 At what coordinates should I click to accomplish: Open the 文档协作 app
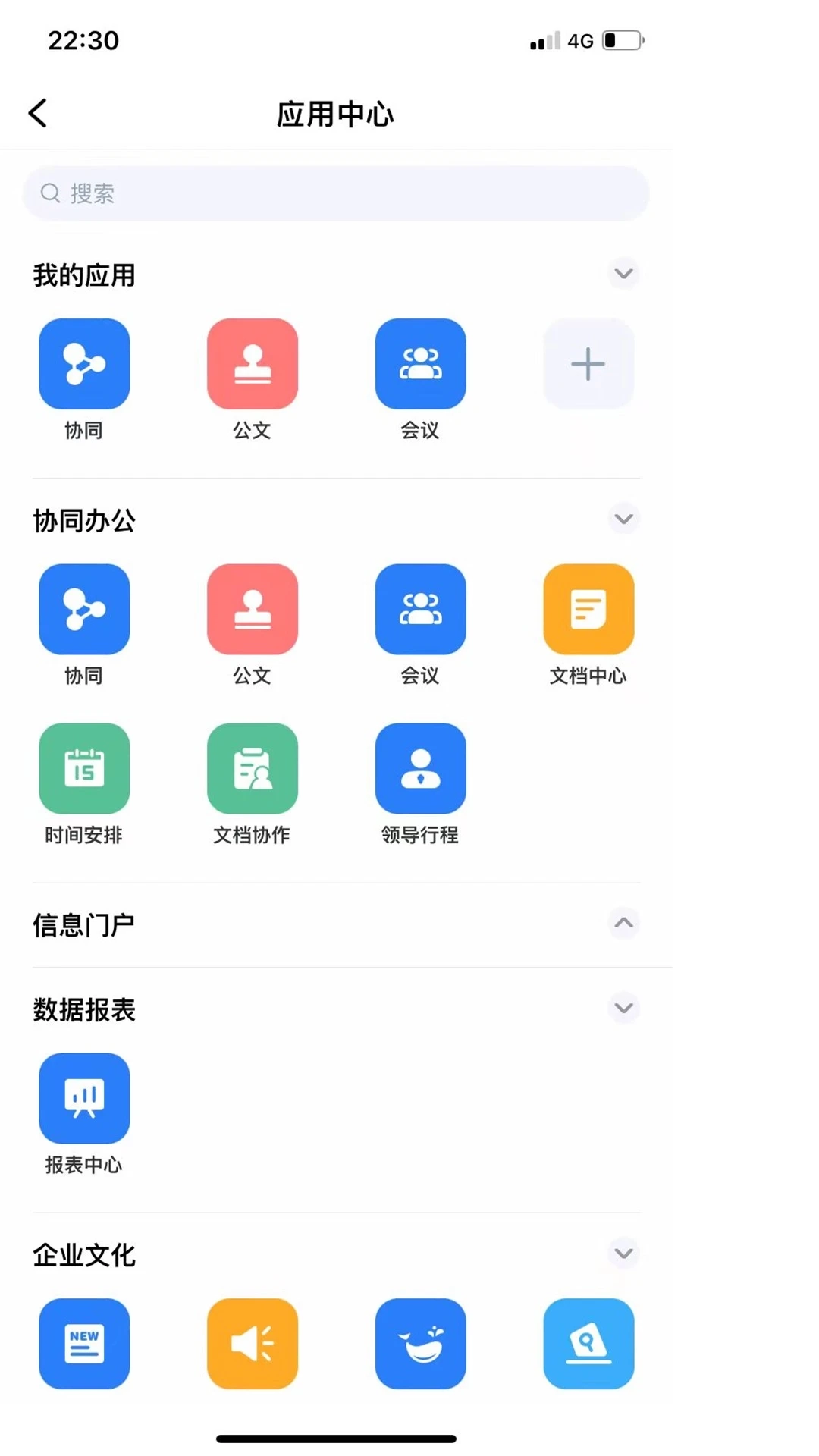tap(253, 767)
